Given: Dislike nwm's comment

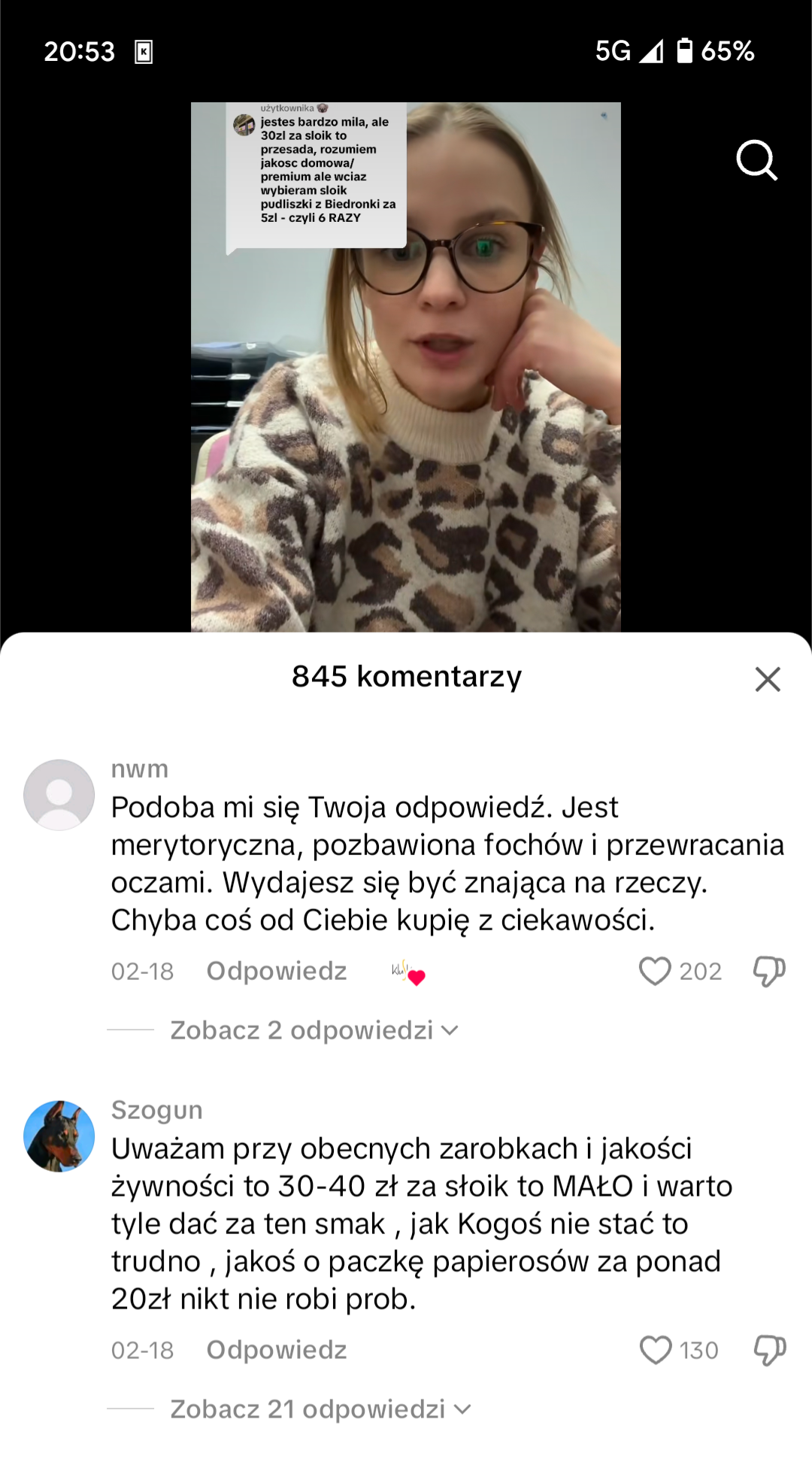Looking at the screenshot, I should (769, 971).
